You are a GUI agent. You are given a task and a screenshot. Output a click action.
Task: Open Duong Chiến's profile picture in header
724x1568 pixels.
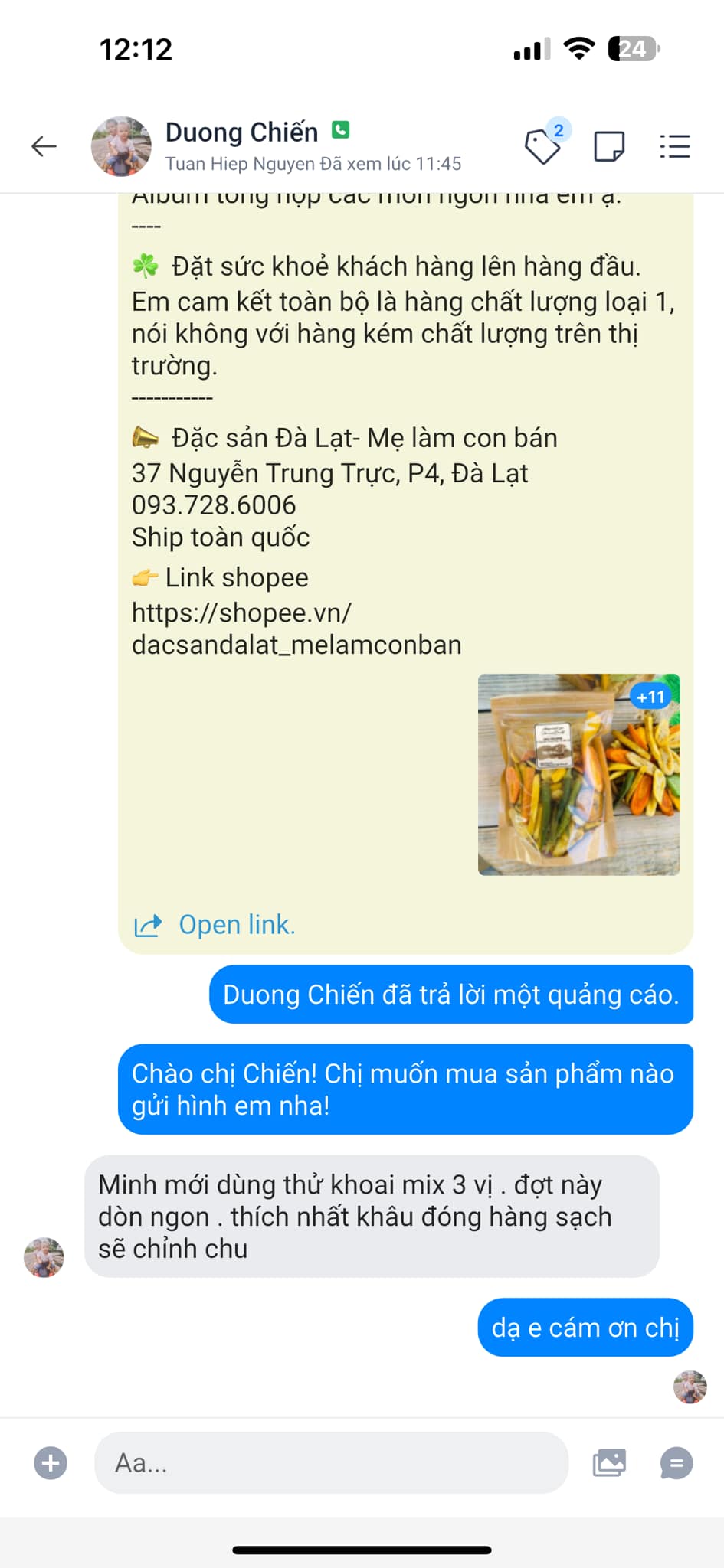pos(121,146)
